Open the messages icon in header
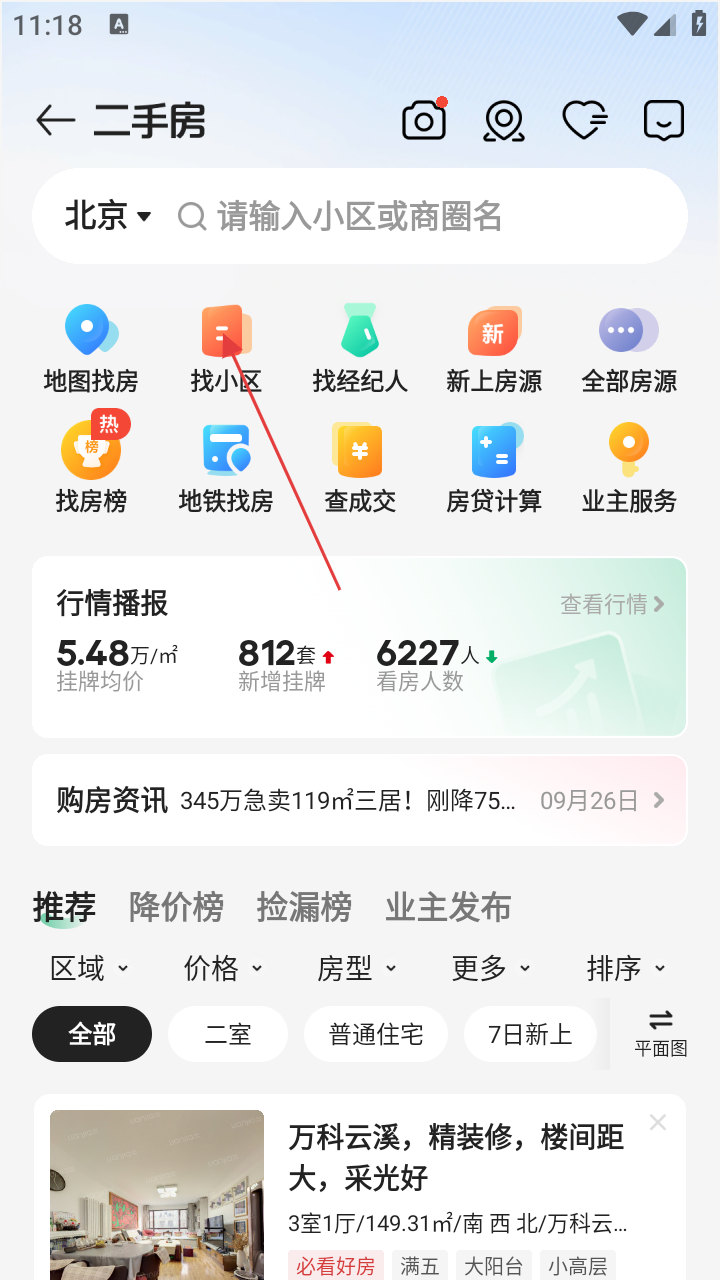This screenshot has height=1280, width=720. pos(663,121)
